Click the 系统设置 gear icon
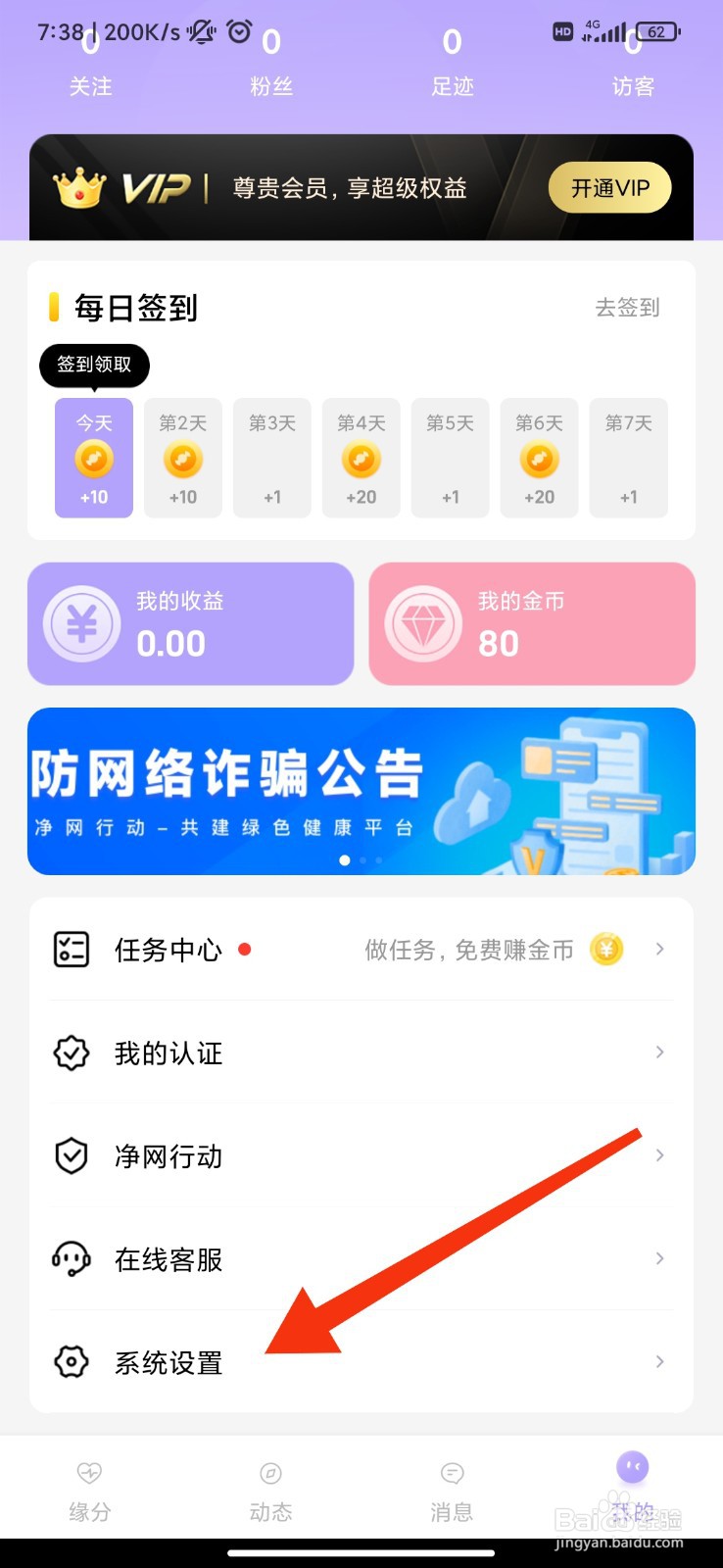Viewport: 723px width, 1568px height. [x=70, y=1362]
